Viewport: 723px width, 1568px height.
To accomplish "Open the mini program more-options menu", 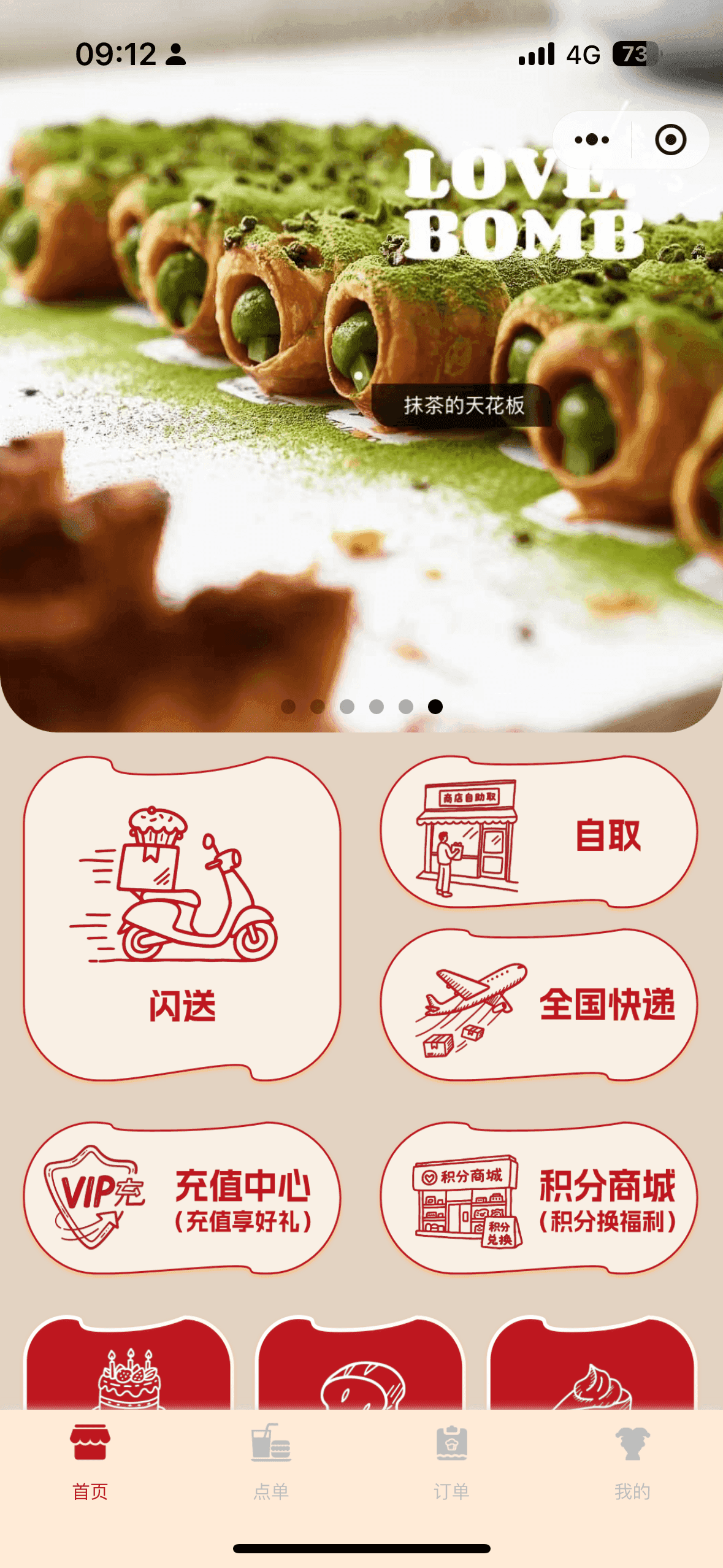I will point(592,140).
